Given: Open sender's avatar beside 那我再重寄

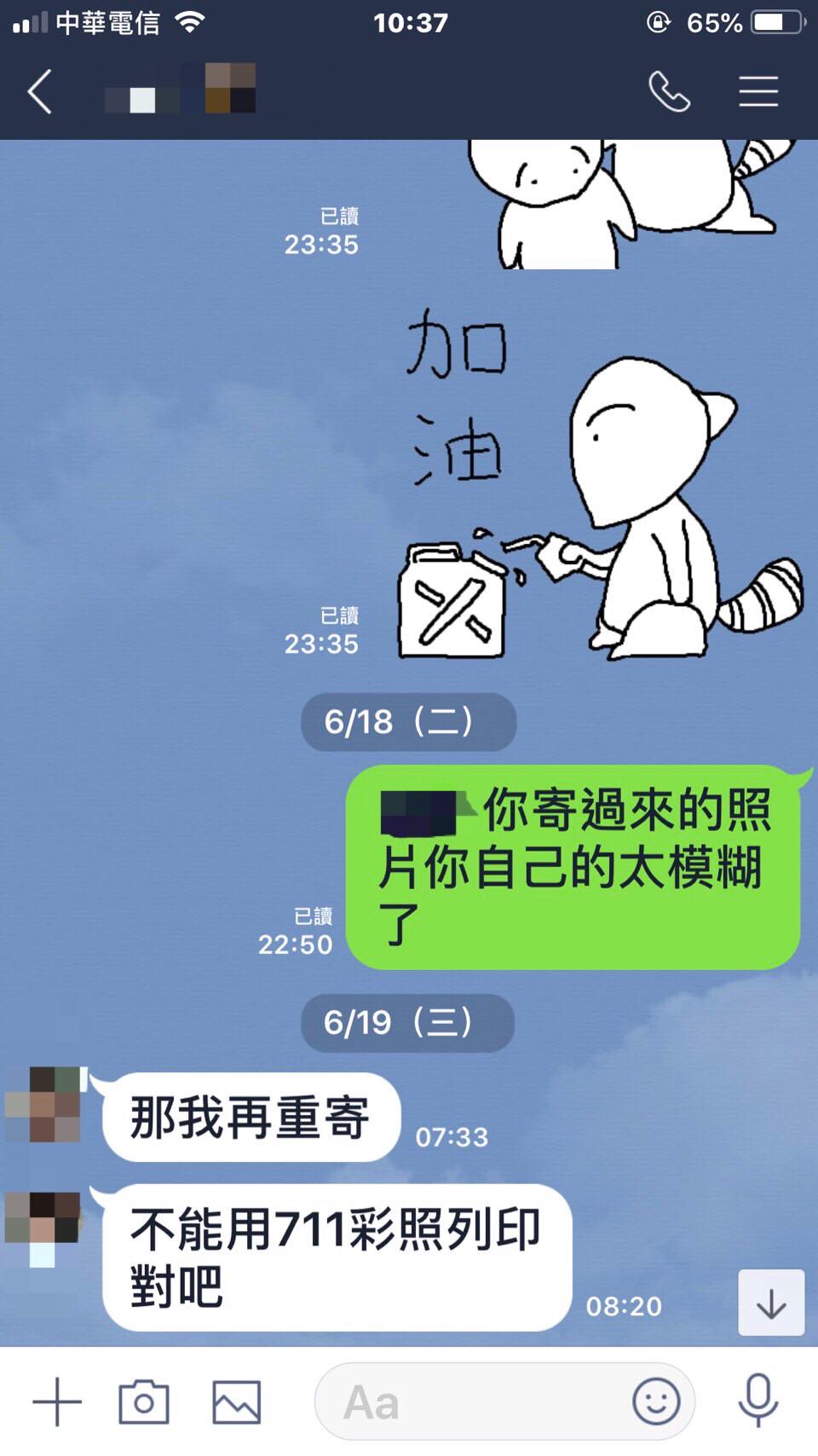Looking at the screenshot, I should (x=44, y=1105).
